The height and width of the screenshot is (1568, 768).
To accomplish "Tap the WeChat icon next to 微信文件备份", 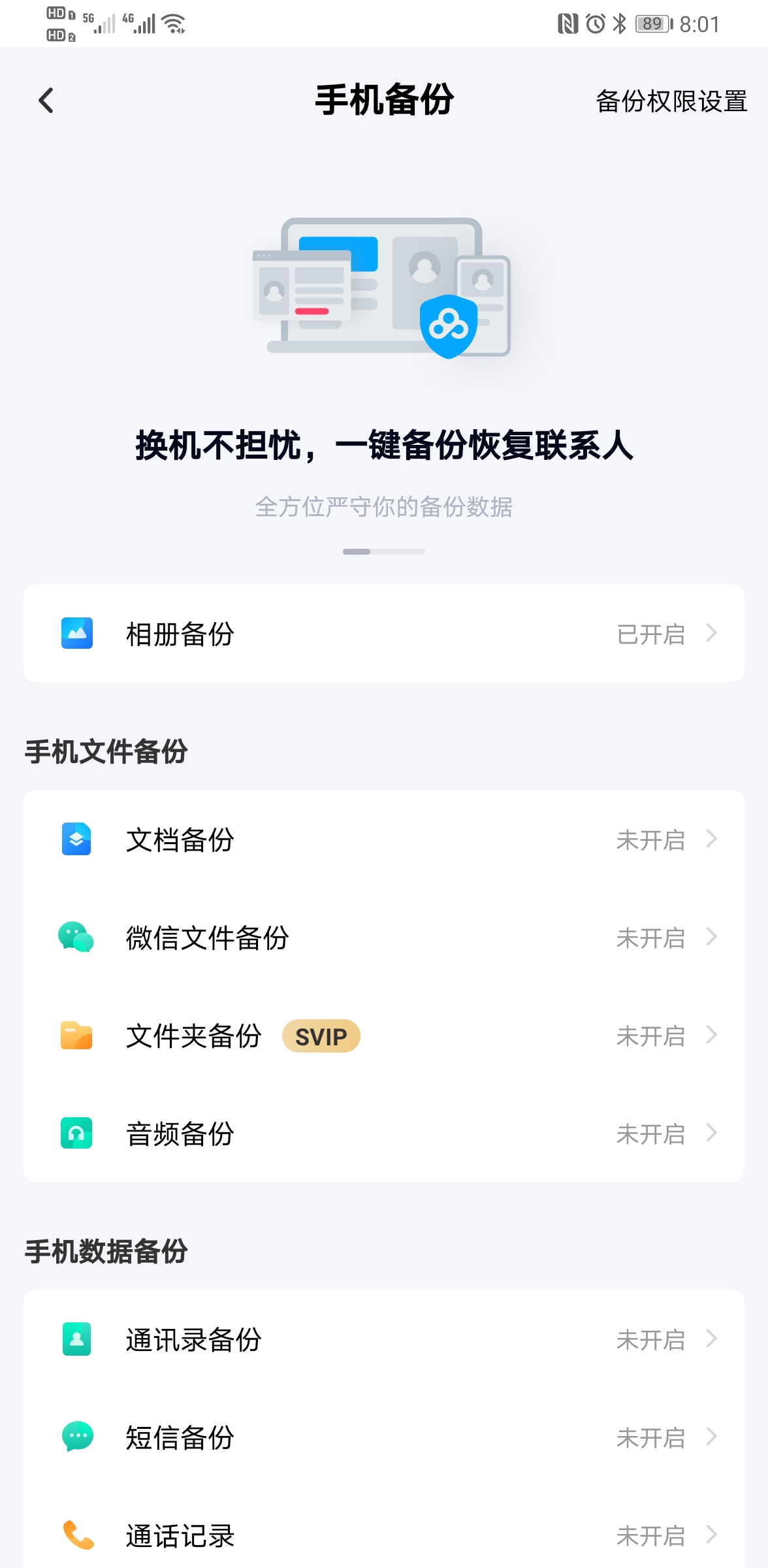I will (x=75, y=938).
